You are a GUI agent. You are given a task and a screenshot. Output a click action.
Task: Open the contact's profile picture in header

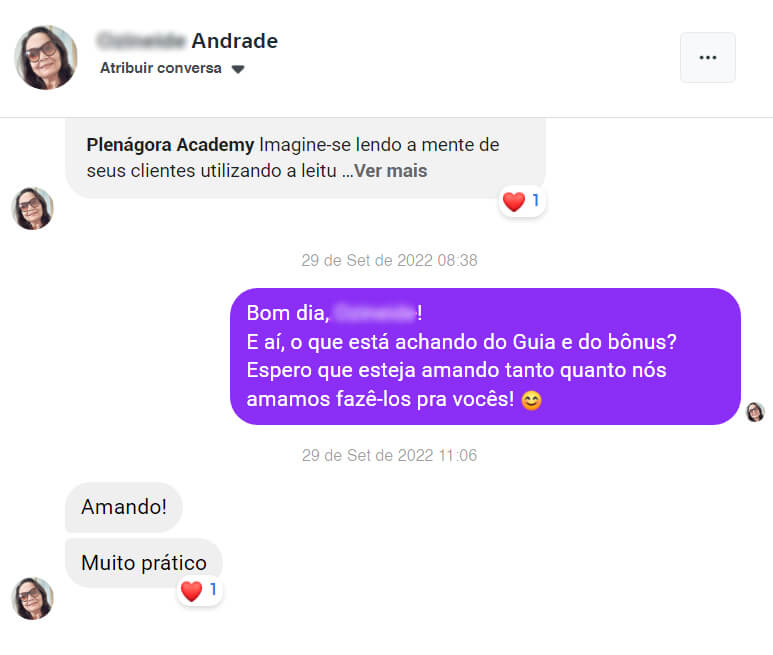pyautogui.click(x=46, y=57)
